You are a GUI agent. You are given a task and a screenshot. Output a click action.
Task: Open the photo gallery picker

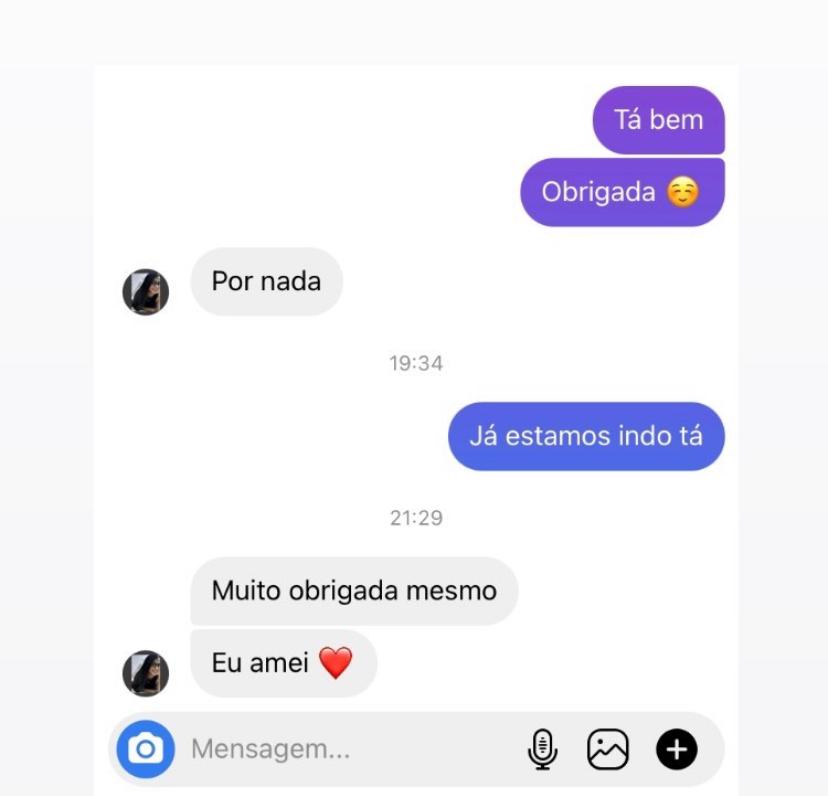[608, 749]
